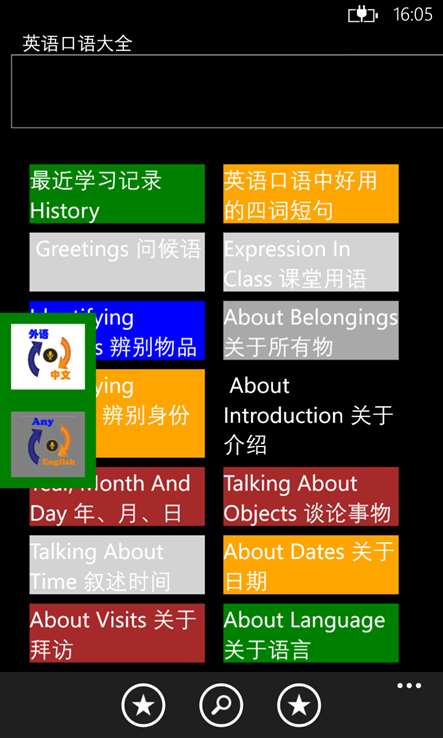This screenshot has width=443, height=738.
Task: Tap the empty text box at the top
Action: (227, 91)
